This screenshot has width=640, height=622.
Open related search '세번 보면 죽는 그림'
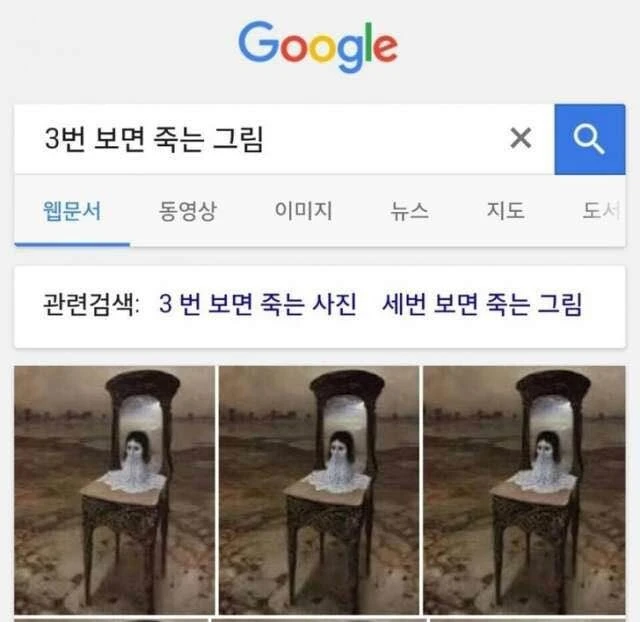(482, 304)
